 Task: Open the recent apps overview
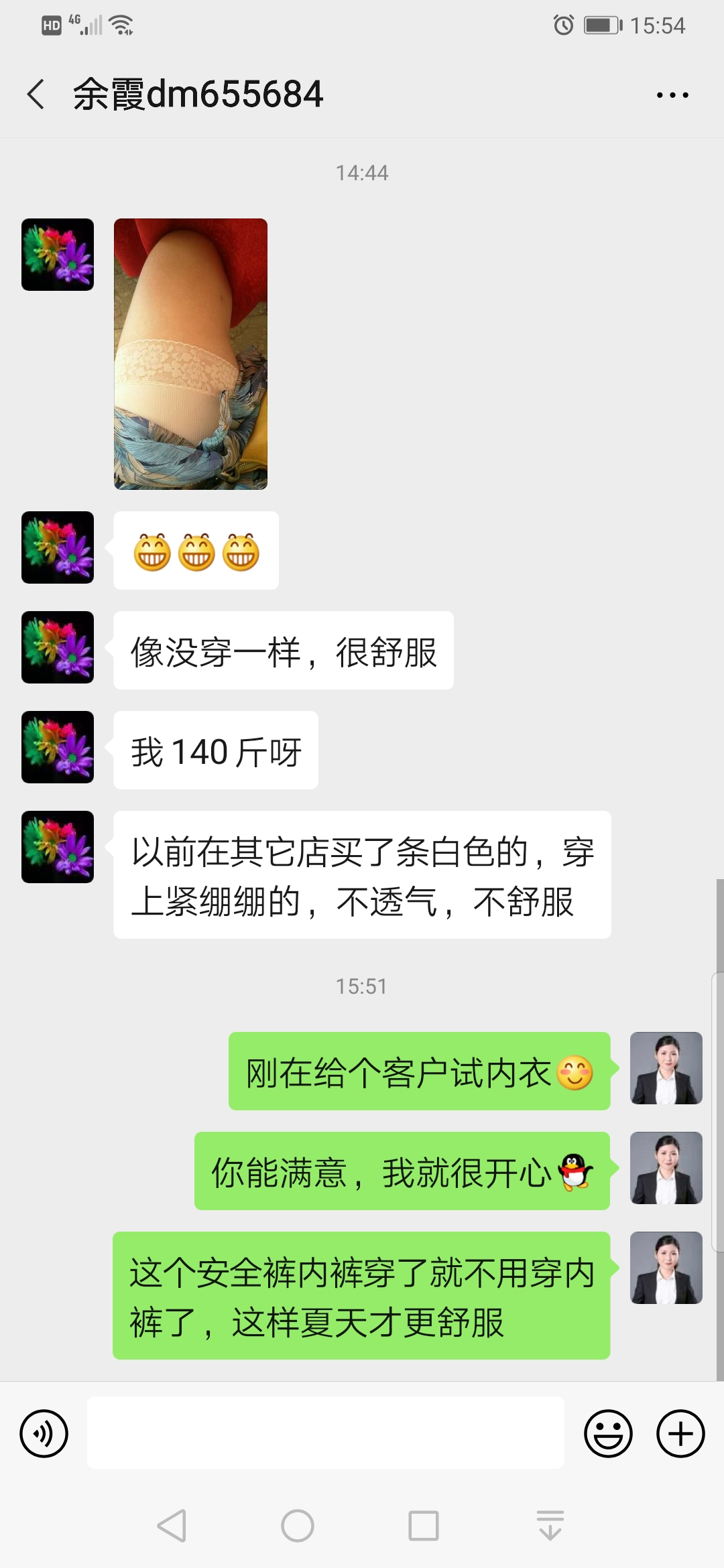click(x=424, y=1526)
